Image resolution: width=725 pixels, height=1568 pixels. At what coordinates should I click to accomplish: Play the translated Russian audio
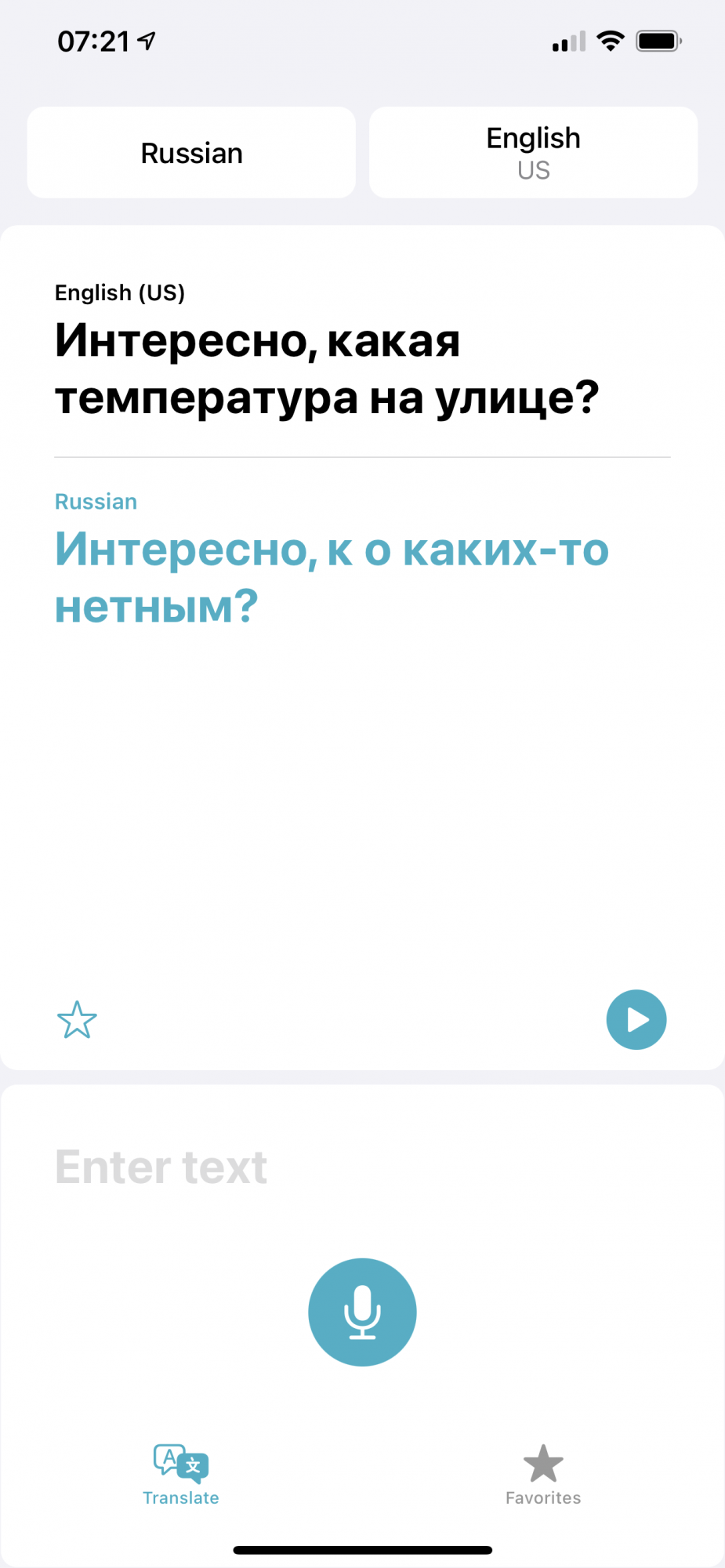[x=636, y=1020]
